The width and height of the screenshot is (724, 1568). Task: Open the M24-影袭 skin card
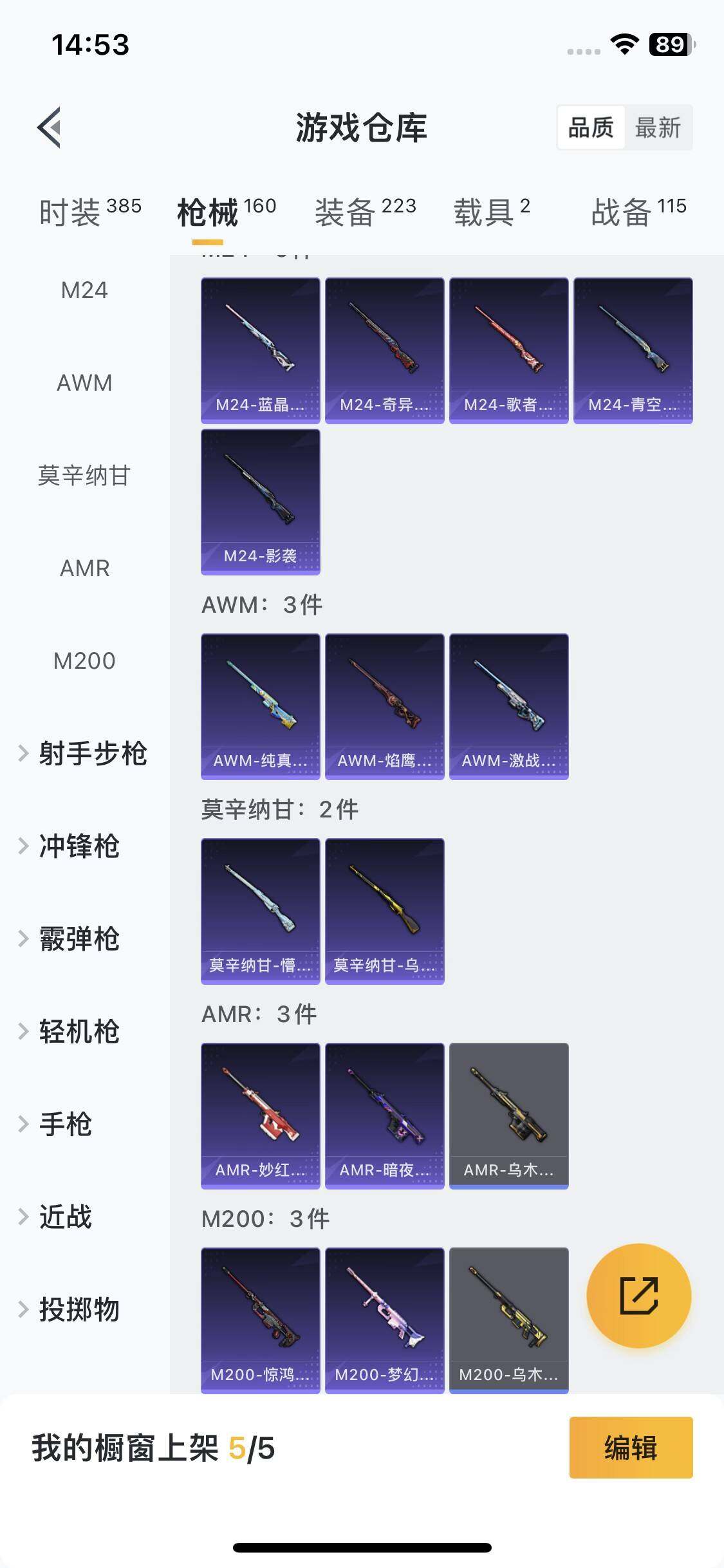coord(261,502)
